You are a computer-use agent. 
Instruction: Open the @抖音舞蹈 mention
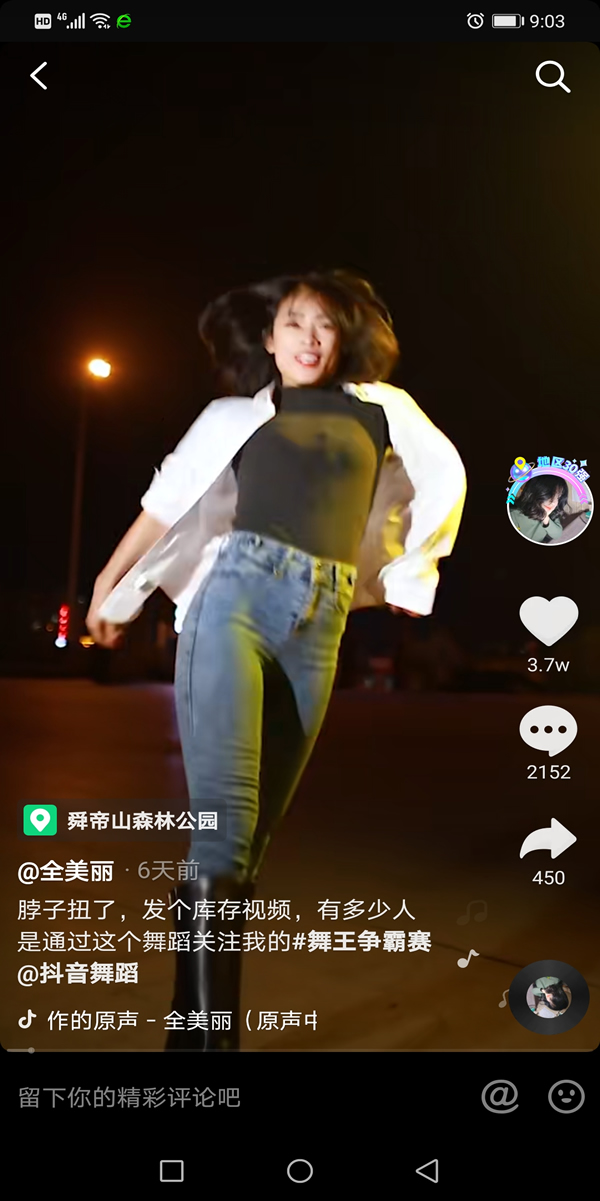78,973
